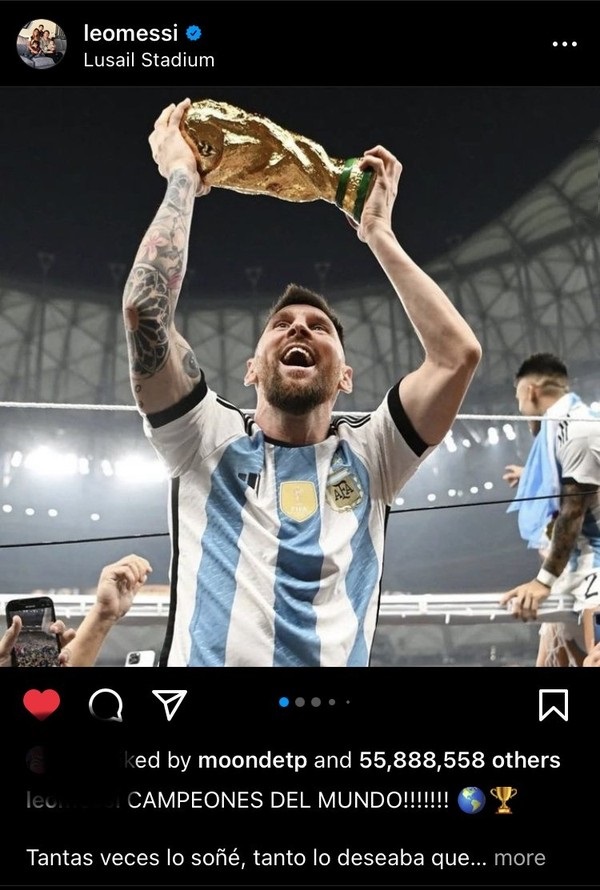The width and height of the screenshot is (600, 890).
Task: Open the post's three-dot overflow menu
Action: click(564, 45)
